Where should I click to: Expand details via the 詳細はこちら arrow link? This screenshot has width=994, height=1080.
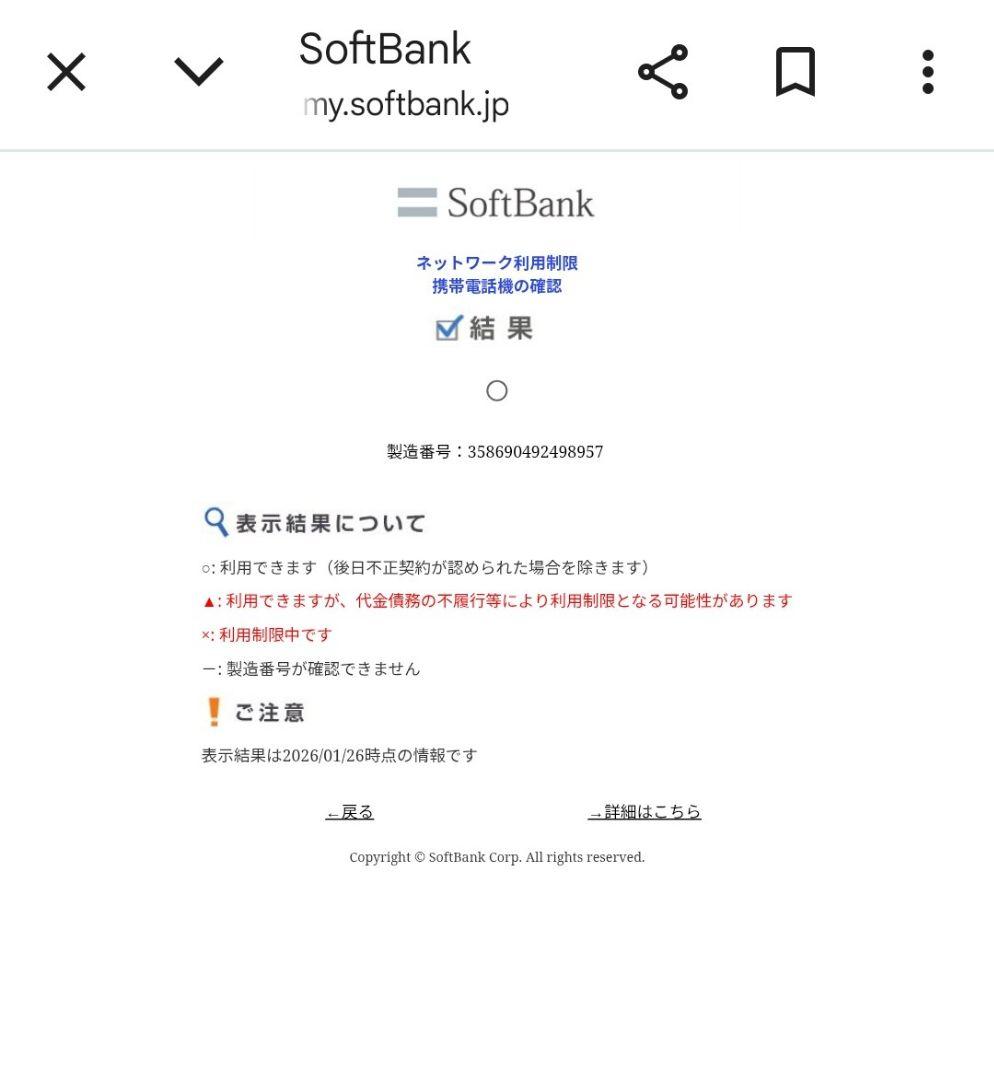[x=646, y=811]
